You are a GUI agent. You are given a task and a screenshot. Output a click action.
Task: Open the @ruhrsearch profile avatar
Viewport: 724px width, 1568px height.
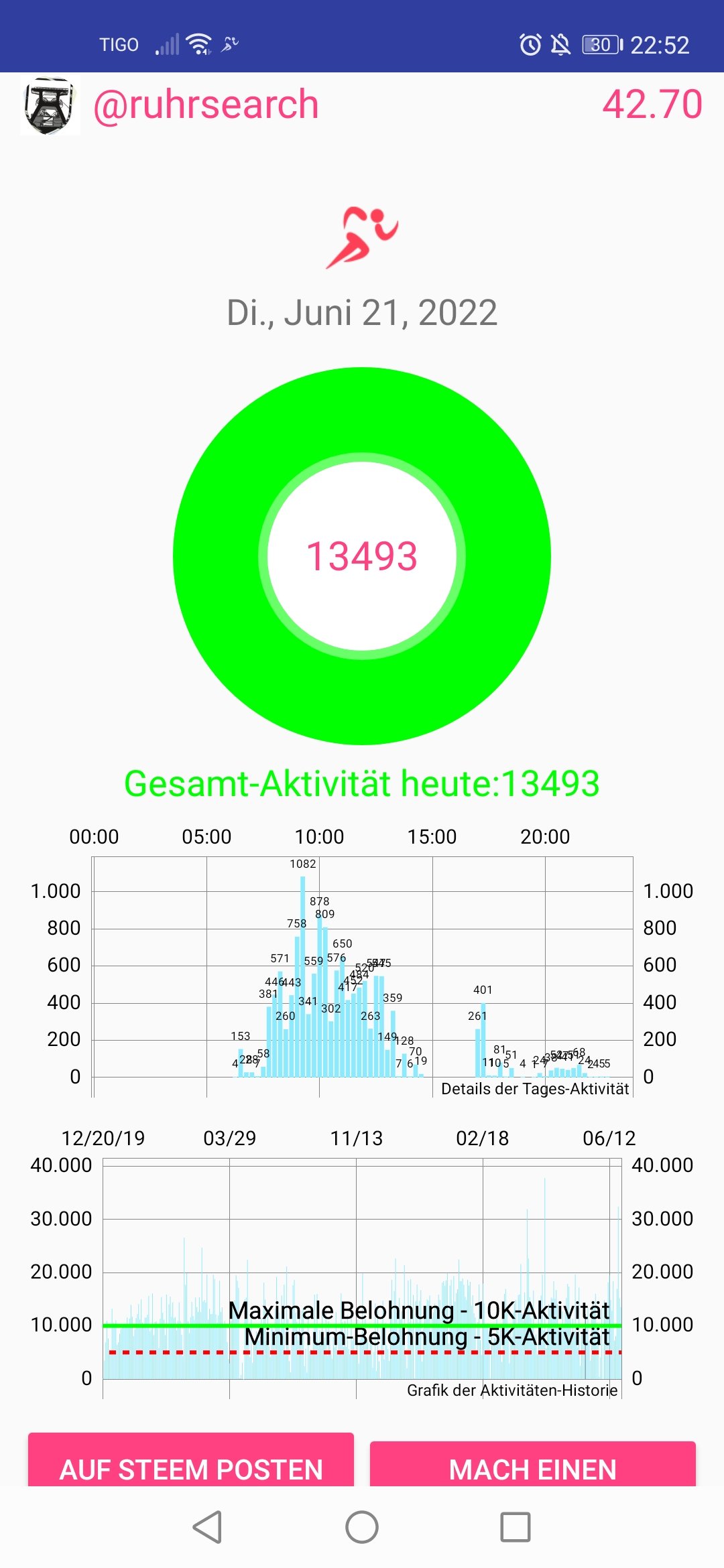[x=50, y=105]
